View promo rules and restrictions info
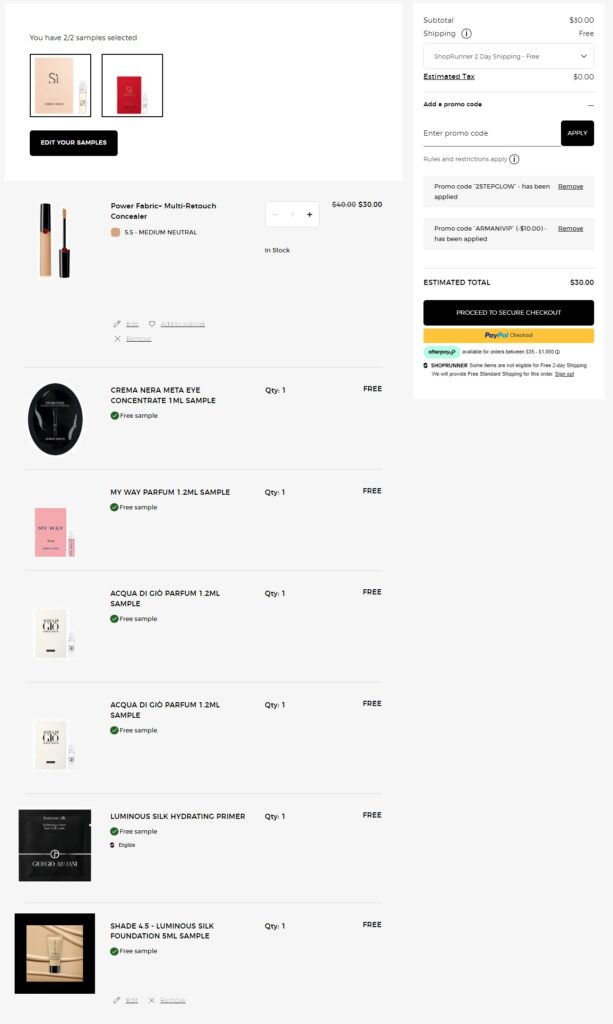The width and height of the screenshot is (613, 1024). point(514,159)
